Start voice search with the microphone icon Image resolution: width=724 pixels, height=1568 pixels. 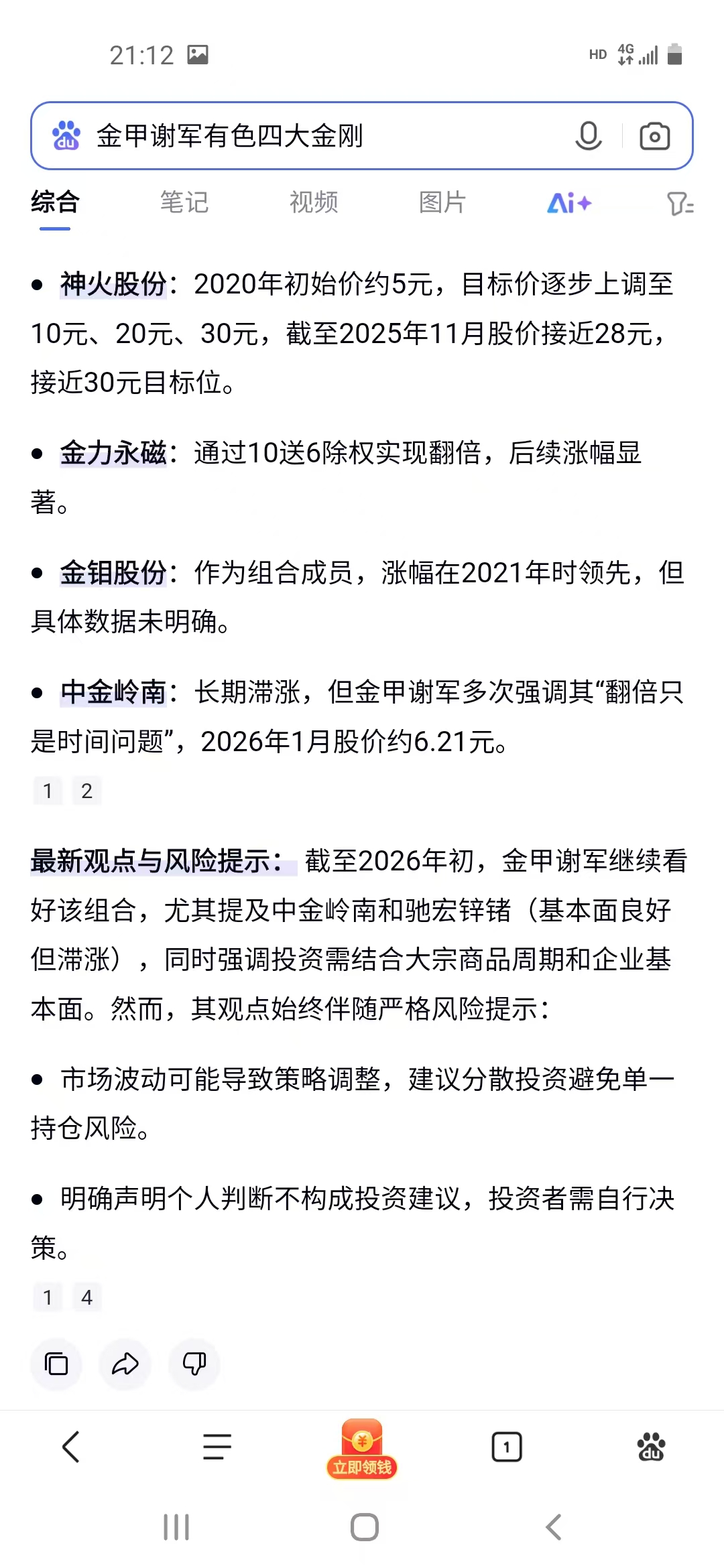coord(588,136)
